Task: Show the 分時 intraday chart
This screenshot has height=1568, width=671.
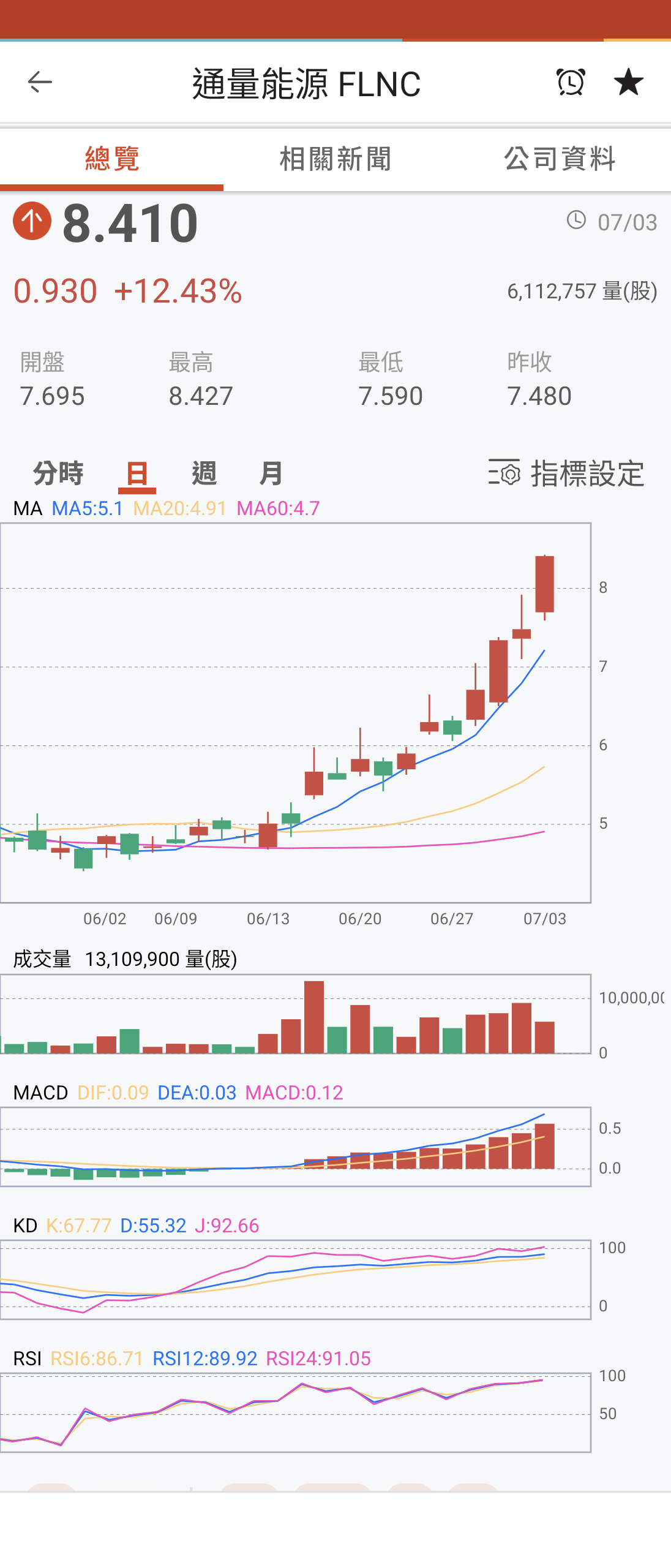Action: tap(58, 473)
